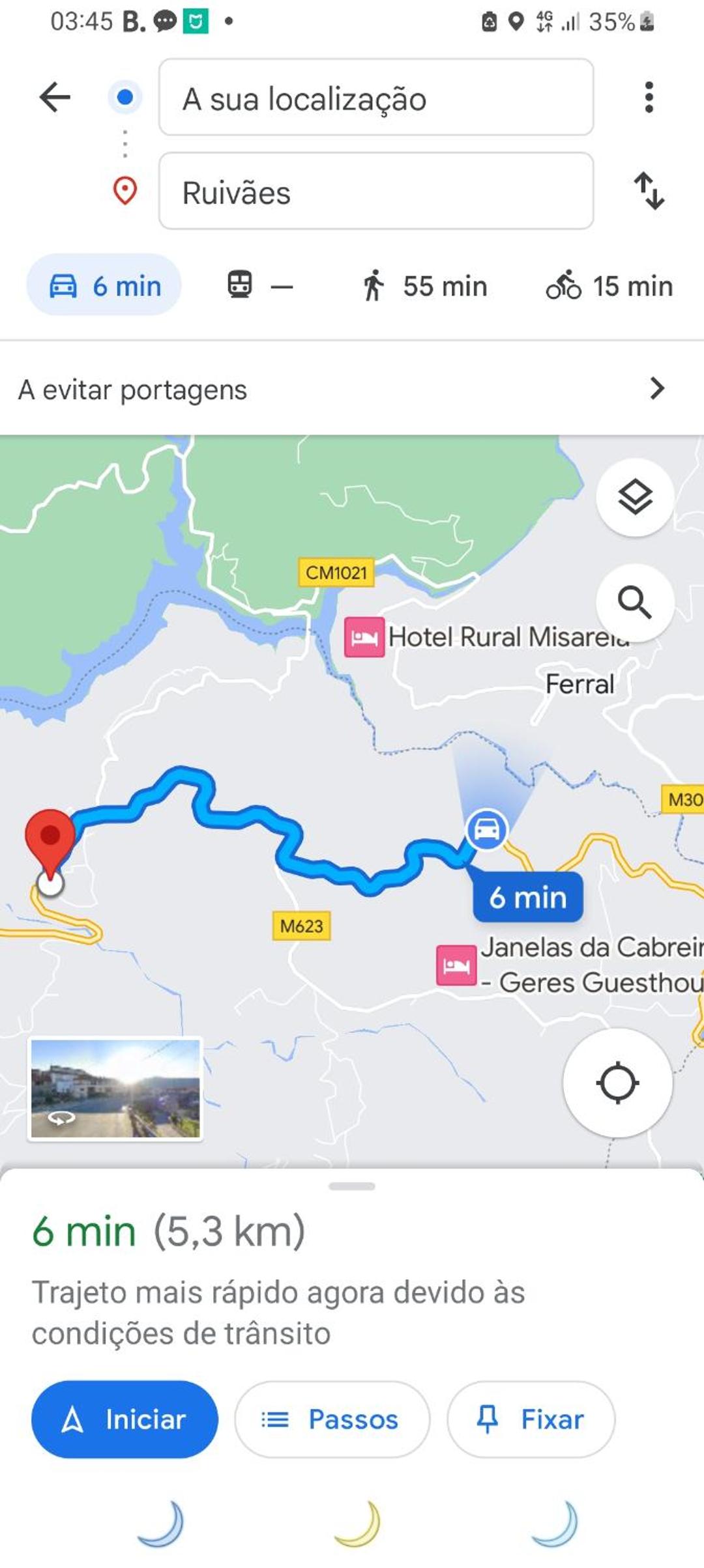Screen dimensions: 704x1568
Task: Edit the 'A sua localização' starting point
Action: pyautogui.click(x=376, y=98)
